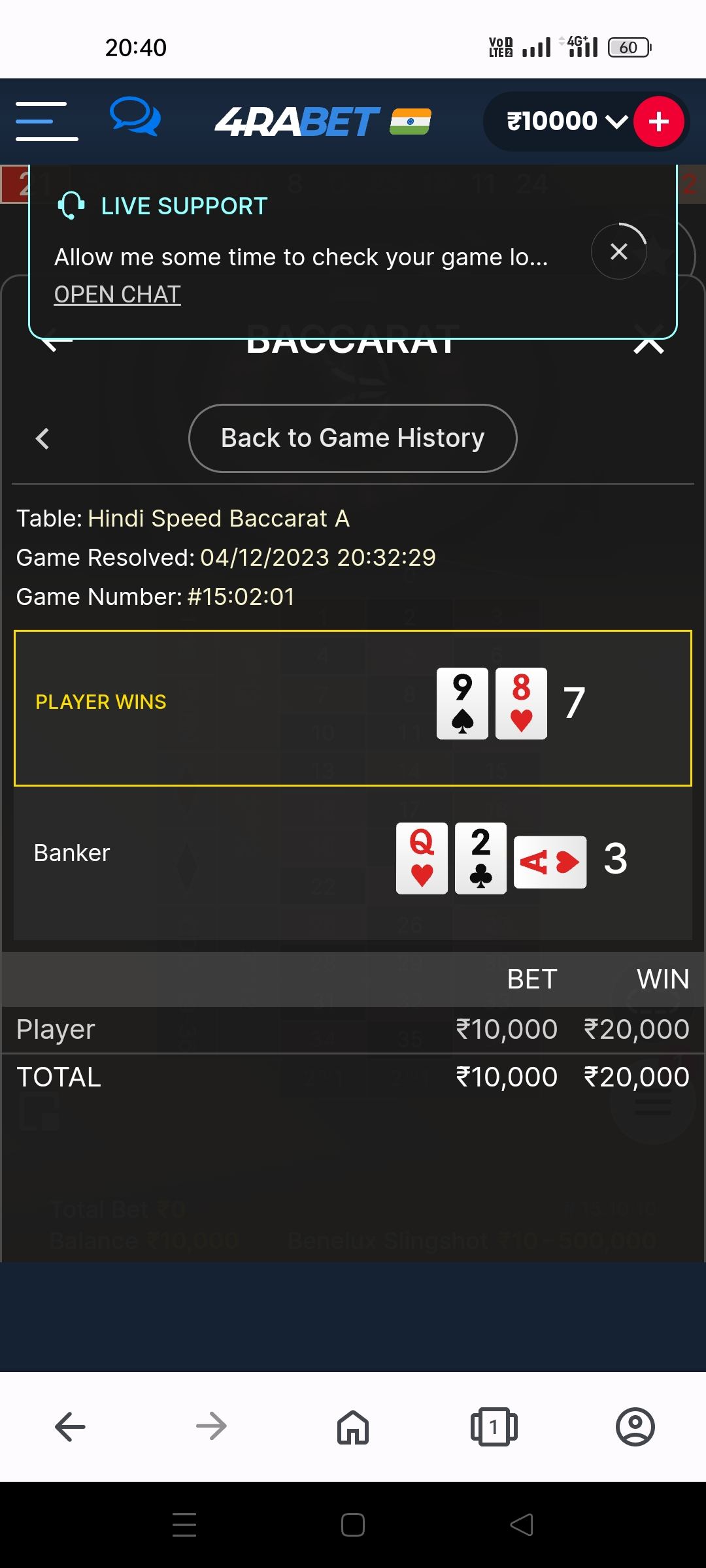
Task: Dismiss the live support notification
Action: [x=618, y=252]
